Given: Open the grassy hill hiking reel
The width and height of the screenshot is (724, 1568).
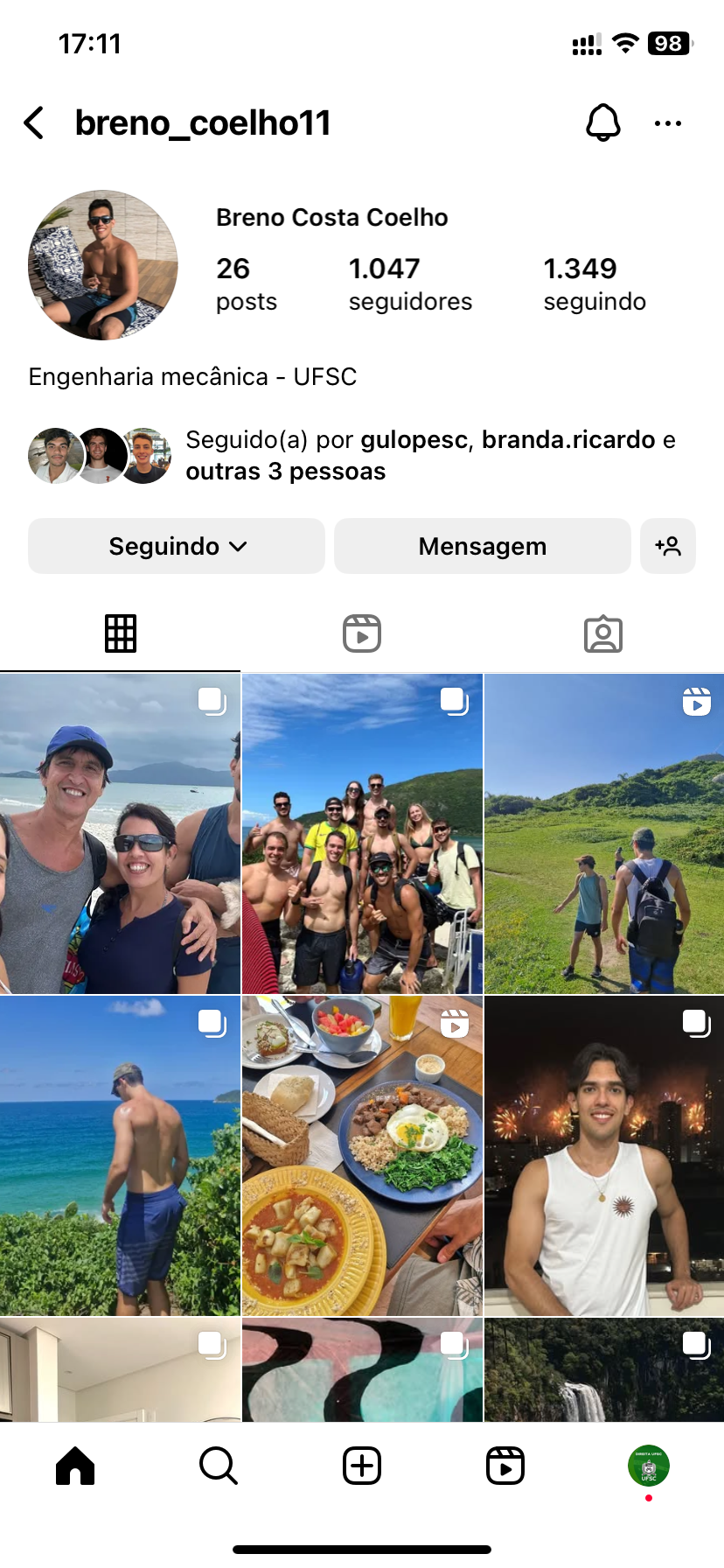Looking at the screenshot, I should point(604,833).
